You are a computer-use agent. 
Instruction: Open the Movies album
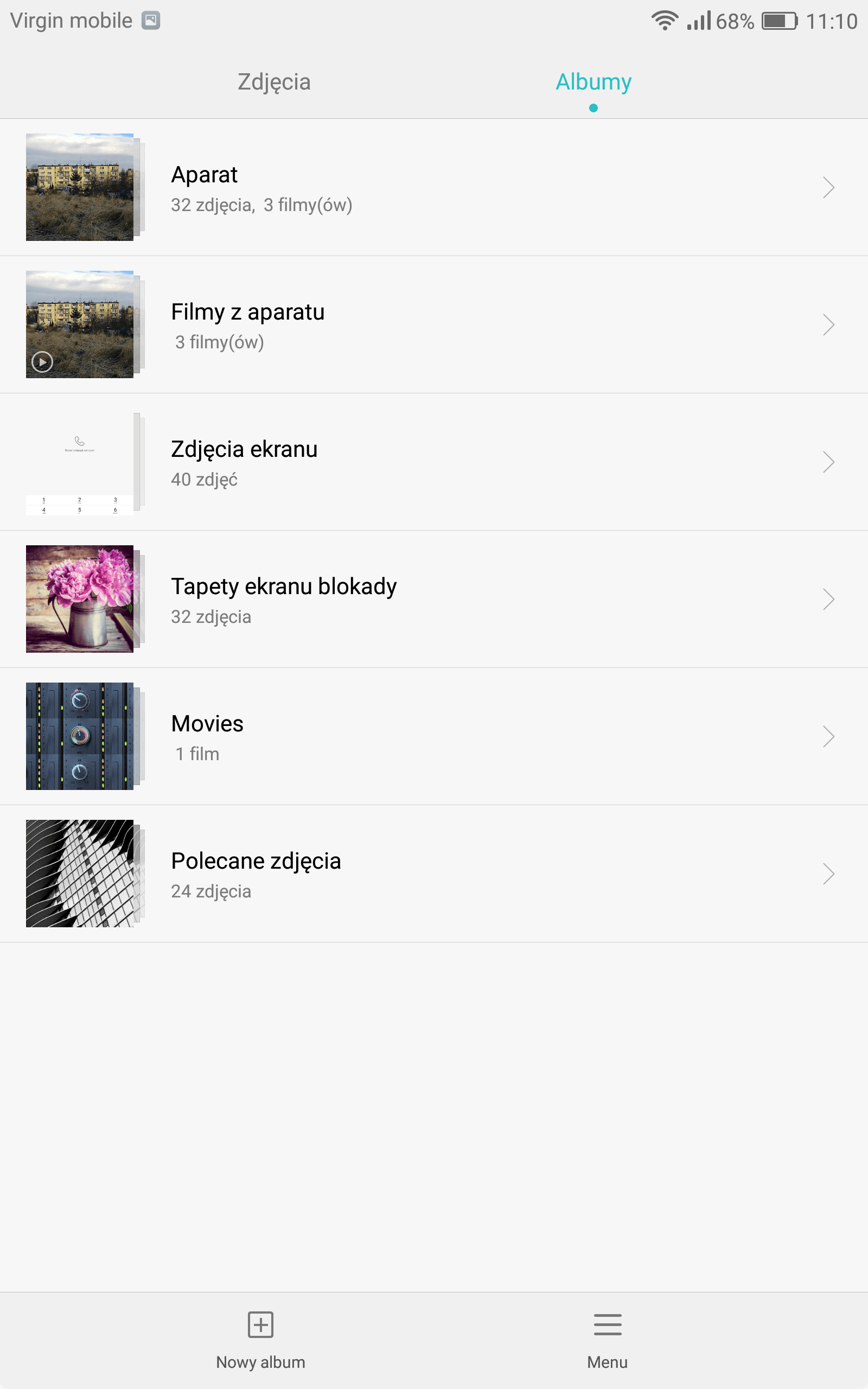(x=434, y=736)
